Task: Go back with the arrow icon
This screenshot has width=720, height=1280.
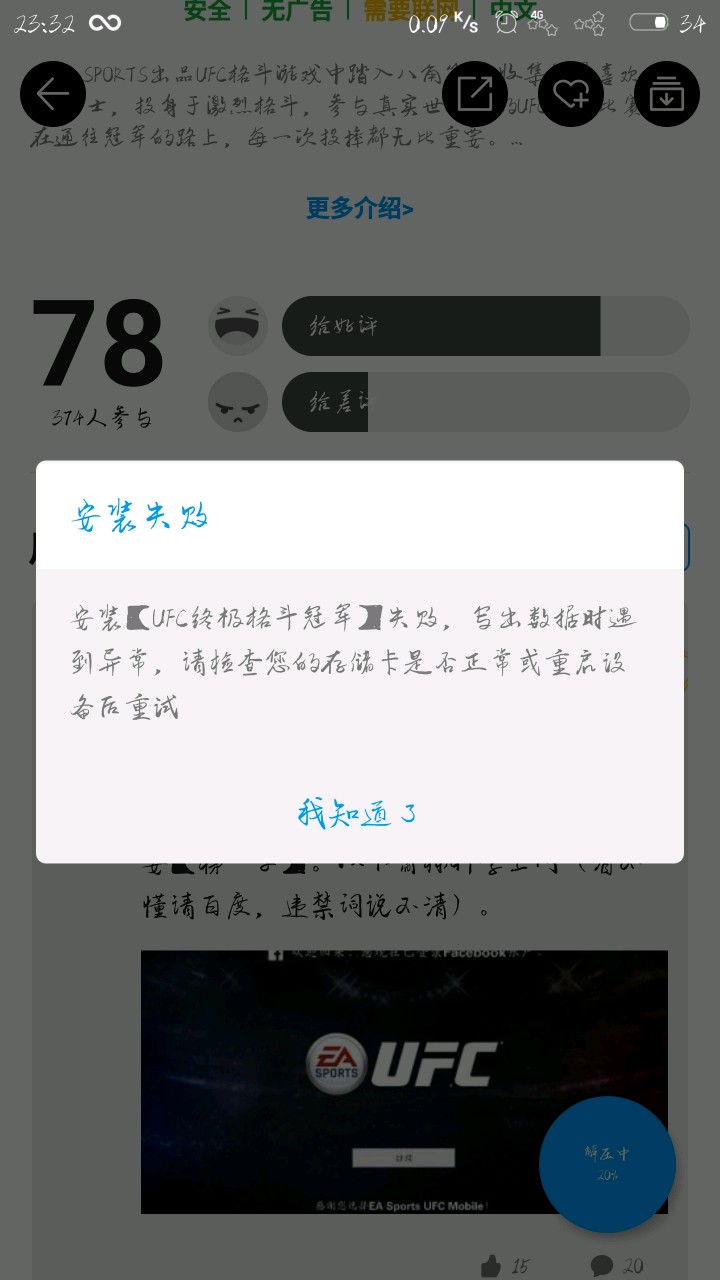Action: (53, 94)
